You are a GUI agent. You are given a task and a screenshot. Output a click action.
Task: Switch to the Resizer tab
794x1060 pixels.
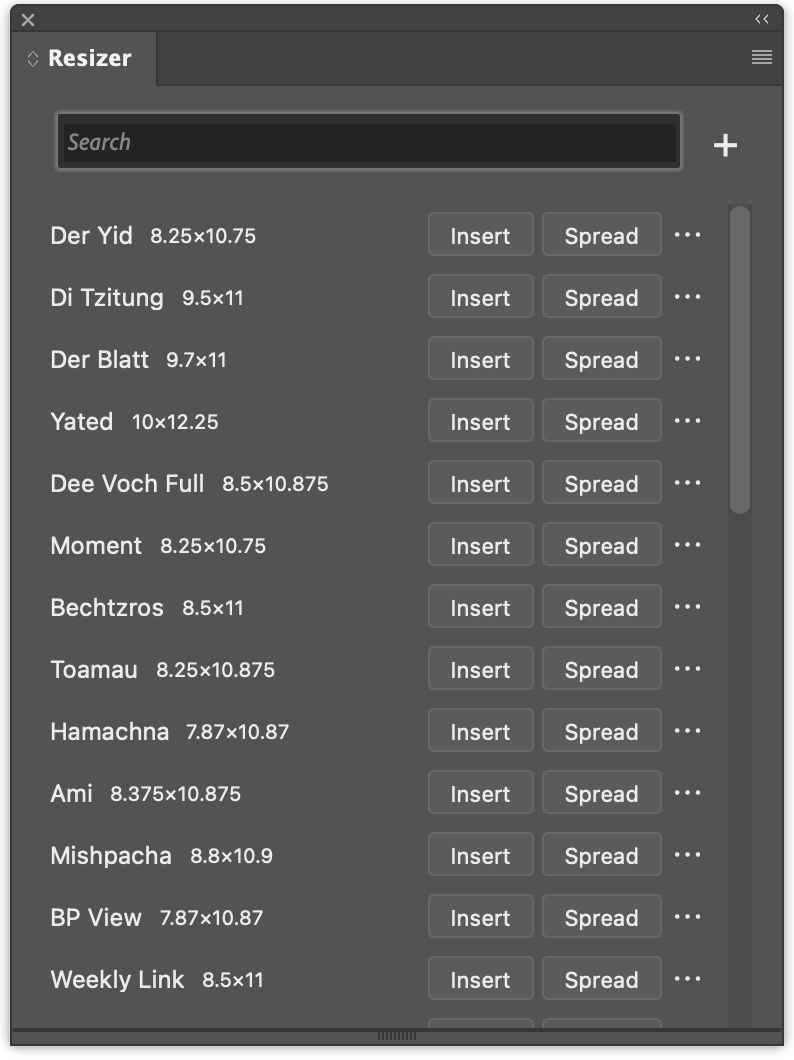[x=89, y=58]
